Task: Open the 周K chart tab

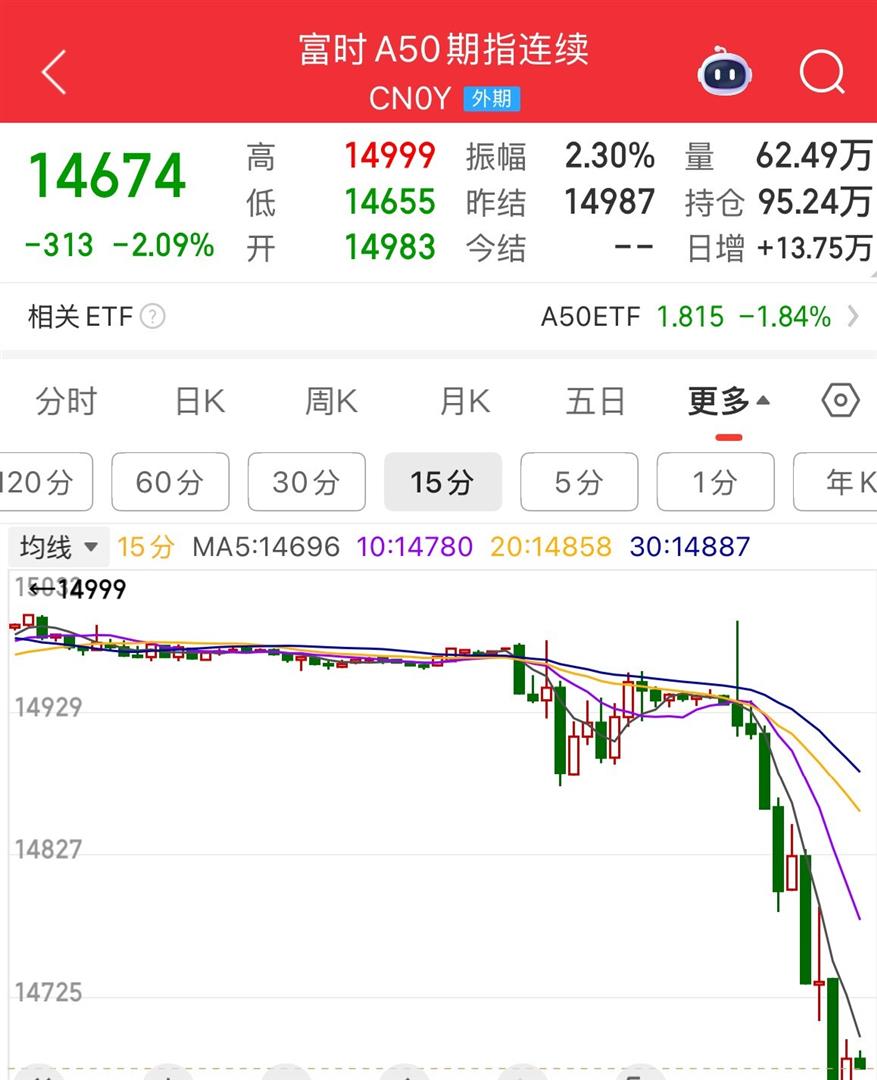Action: click(330, 400)
